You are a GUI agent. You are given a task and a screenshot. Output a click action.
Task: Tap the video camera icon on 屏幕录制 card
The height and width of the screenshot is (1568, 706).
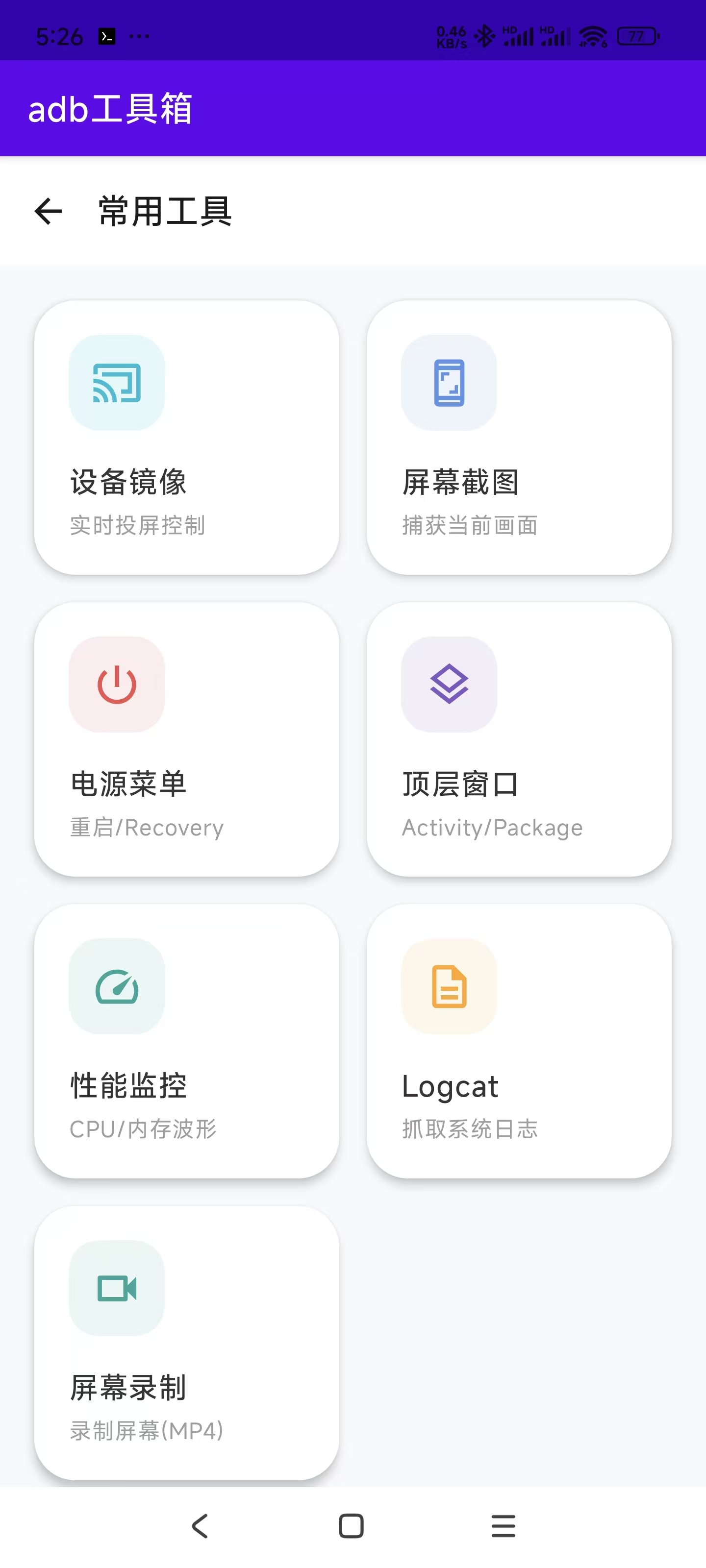click(116, 1287)
